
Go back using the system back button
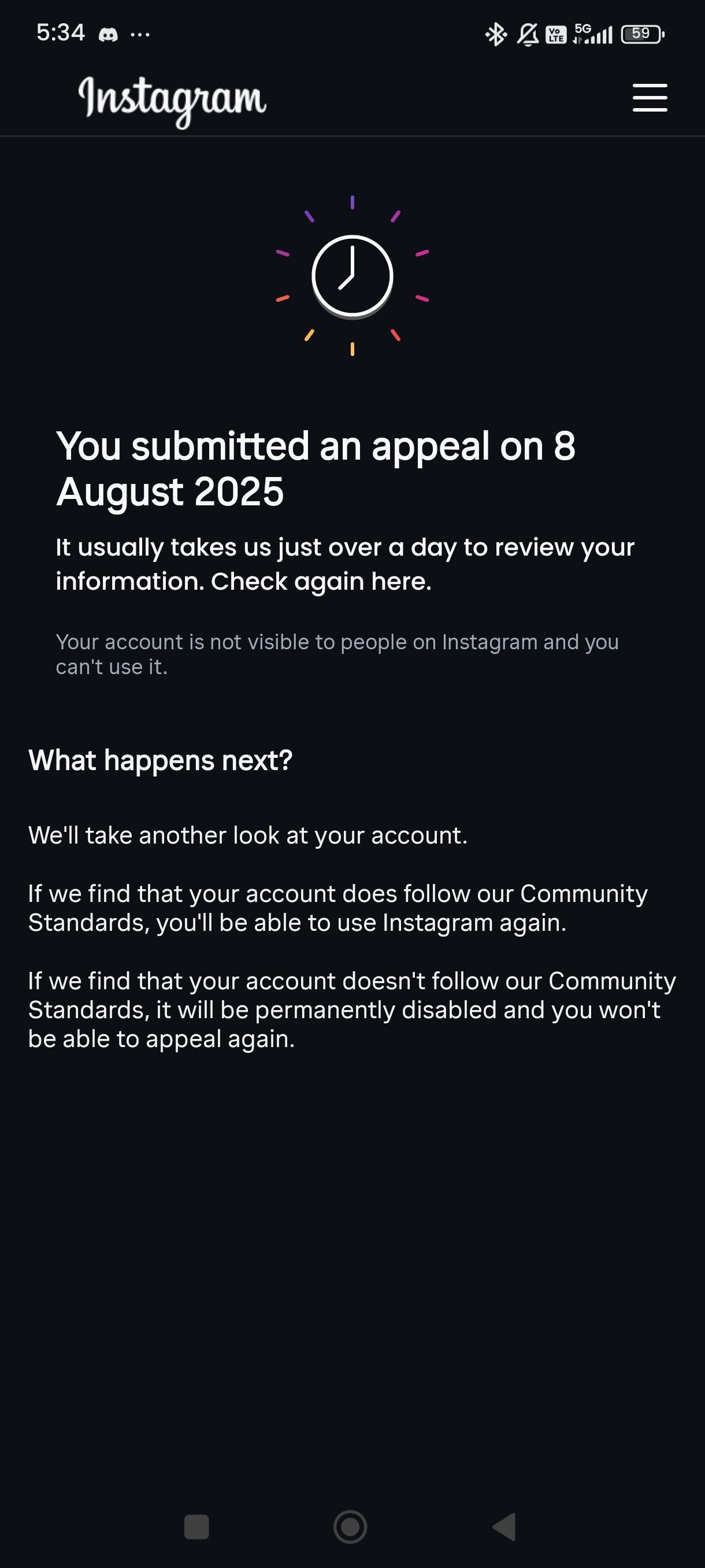coord(504,1526)
